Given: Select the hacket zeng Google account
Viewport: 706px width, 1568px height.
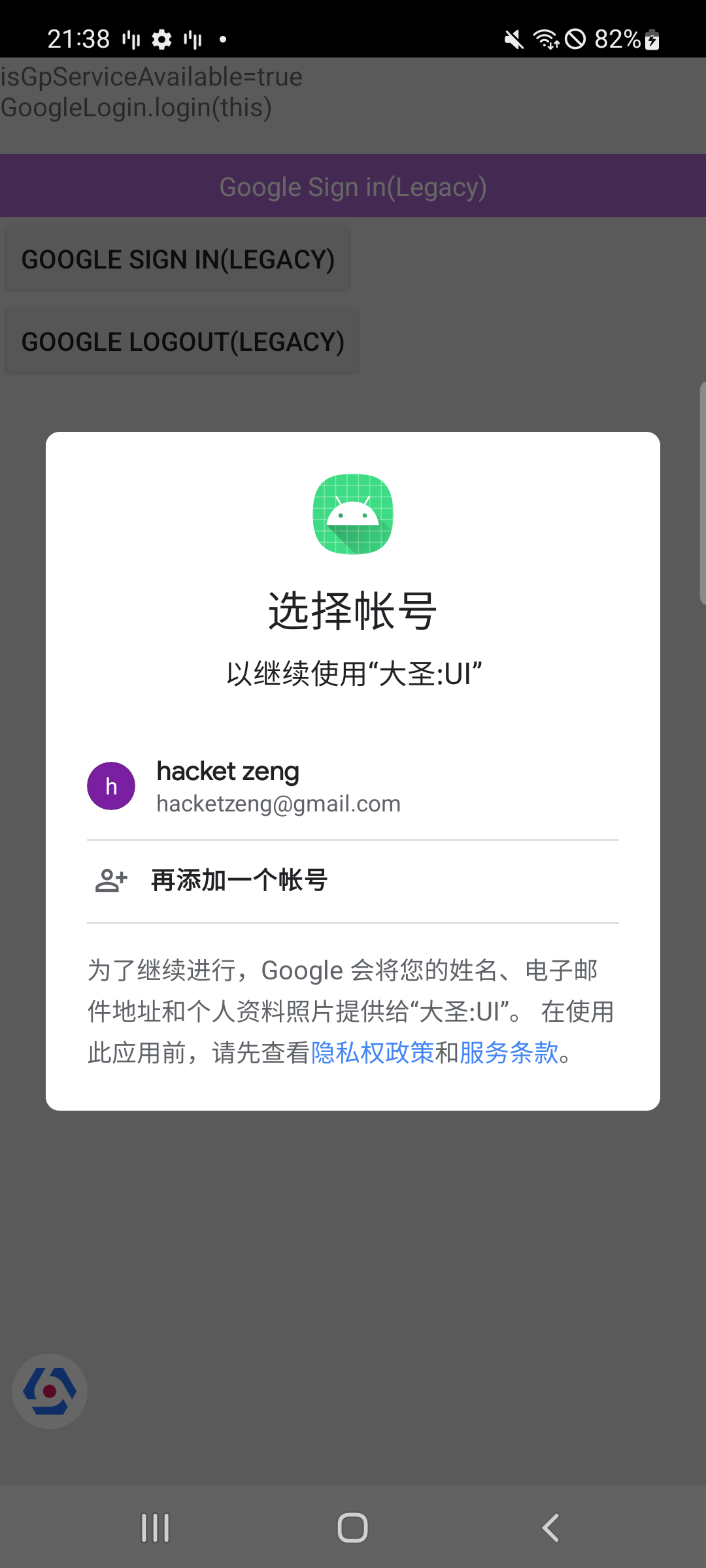Looking at the screenshot, I should coord(353,786).
